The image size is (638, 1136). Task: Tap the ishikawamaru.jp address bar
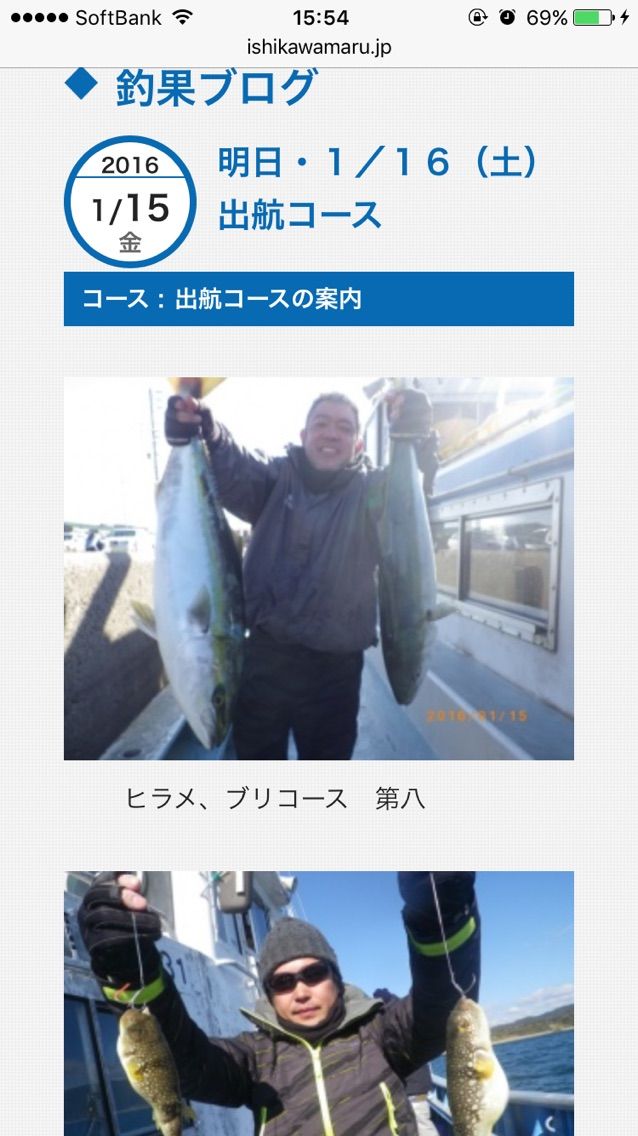(319, 48)
